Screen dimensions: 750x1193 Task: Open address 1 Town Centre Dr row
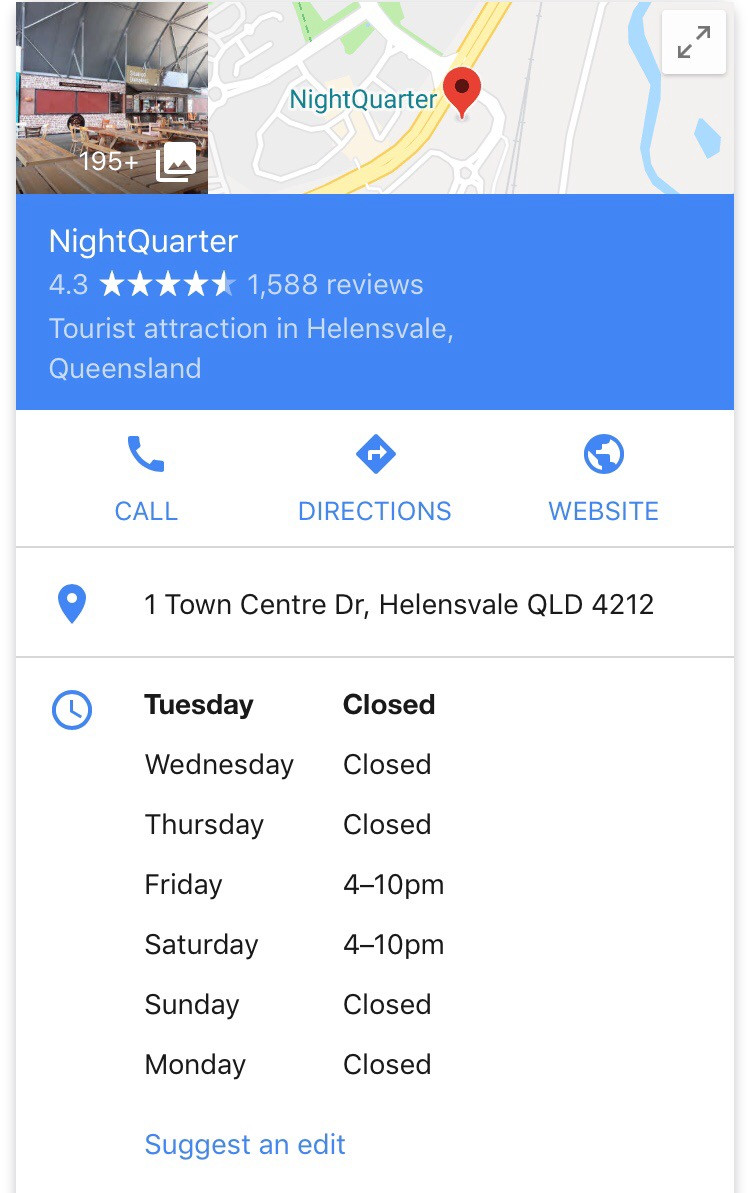click(x=398, y=604)
